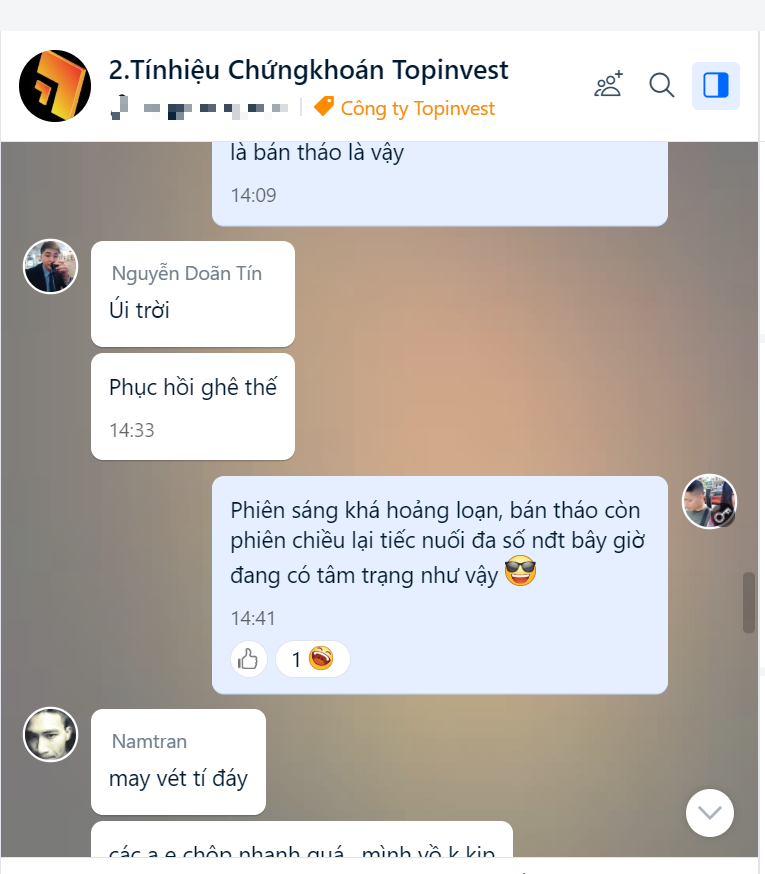View Nguyễn Doãn Tín's profile picture
Screen dimensions: 765x874
50,266
